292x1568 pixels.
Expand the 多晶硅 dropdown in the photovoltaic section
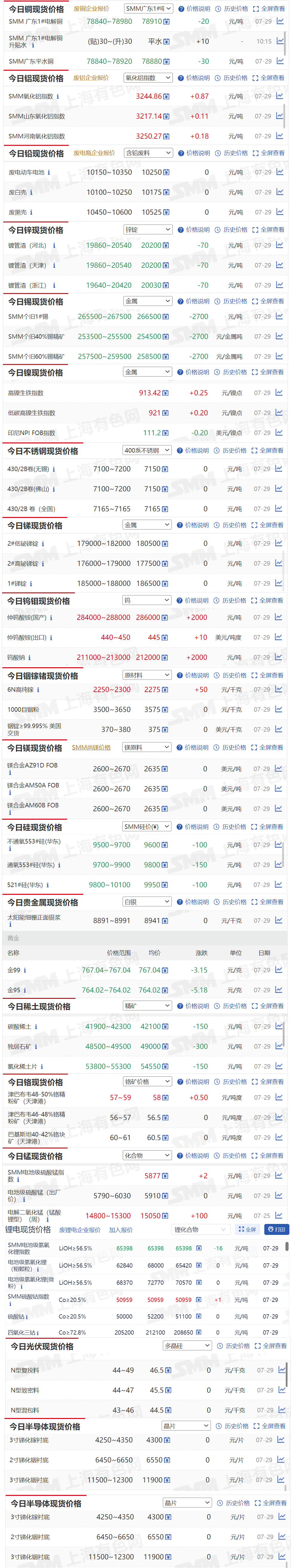(187, 1346)
